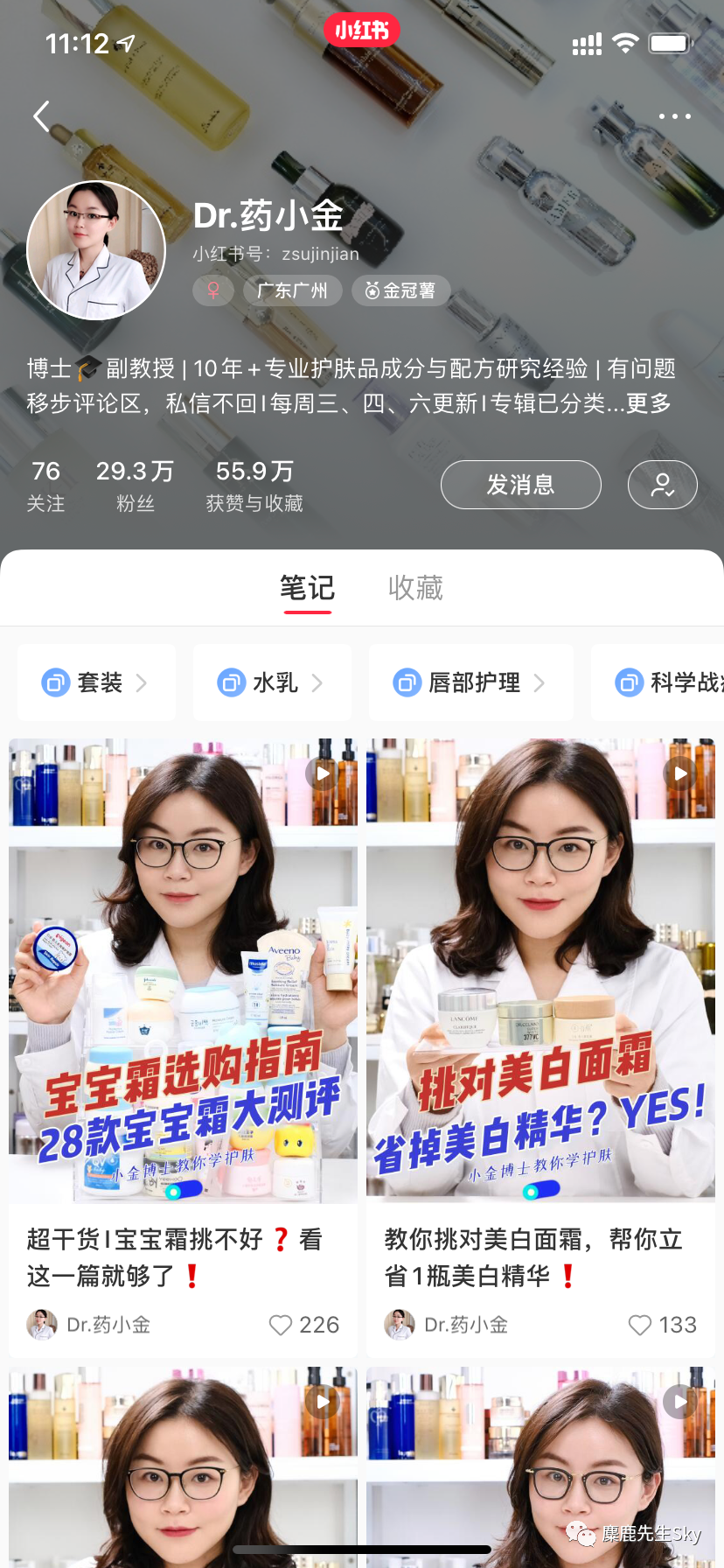View Dr.药小金's profile avatar
724x1568 pixels.
[96, 250]
